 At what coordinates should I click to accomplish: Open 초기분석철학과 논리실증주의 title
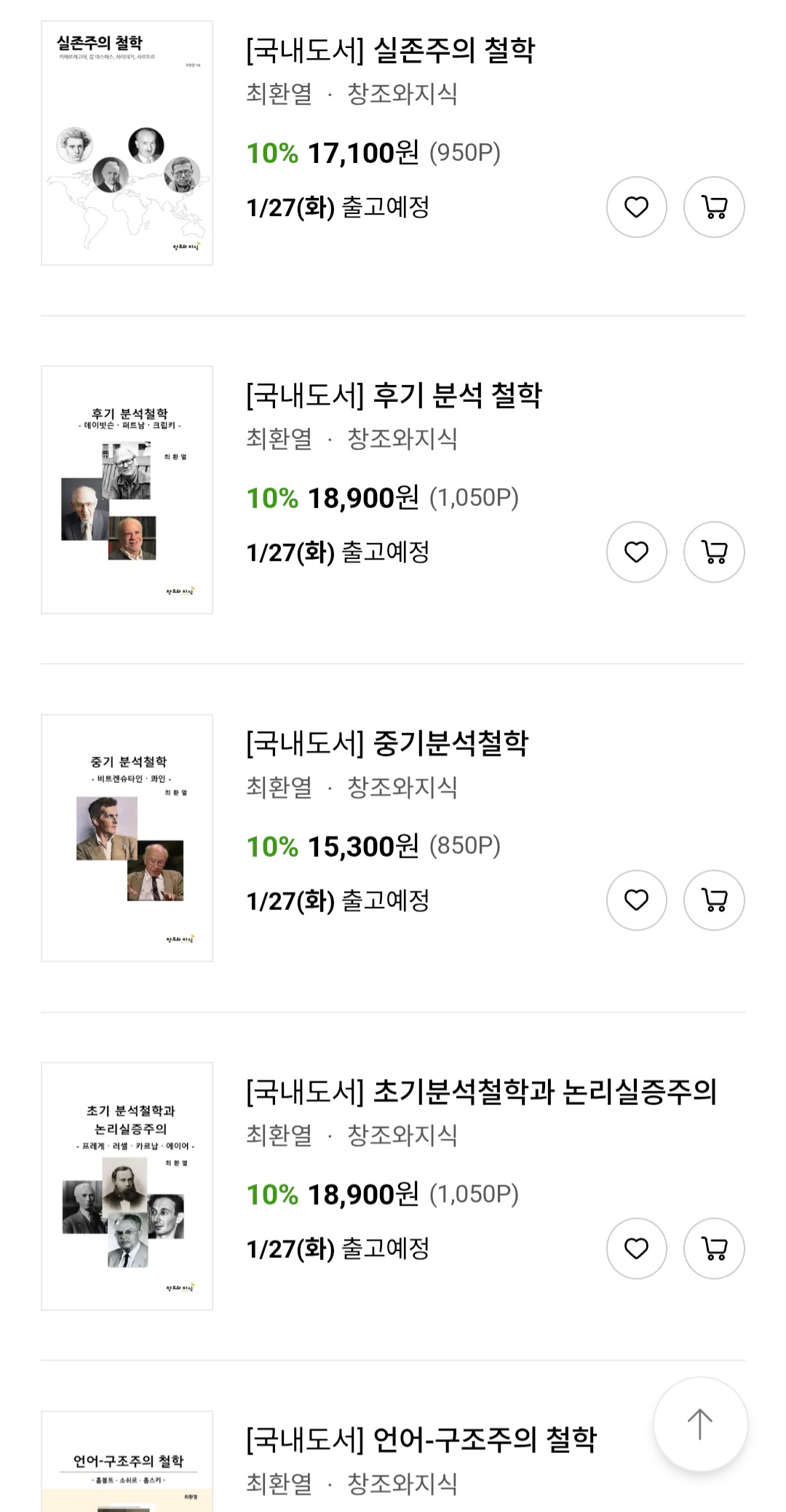481,1092
